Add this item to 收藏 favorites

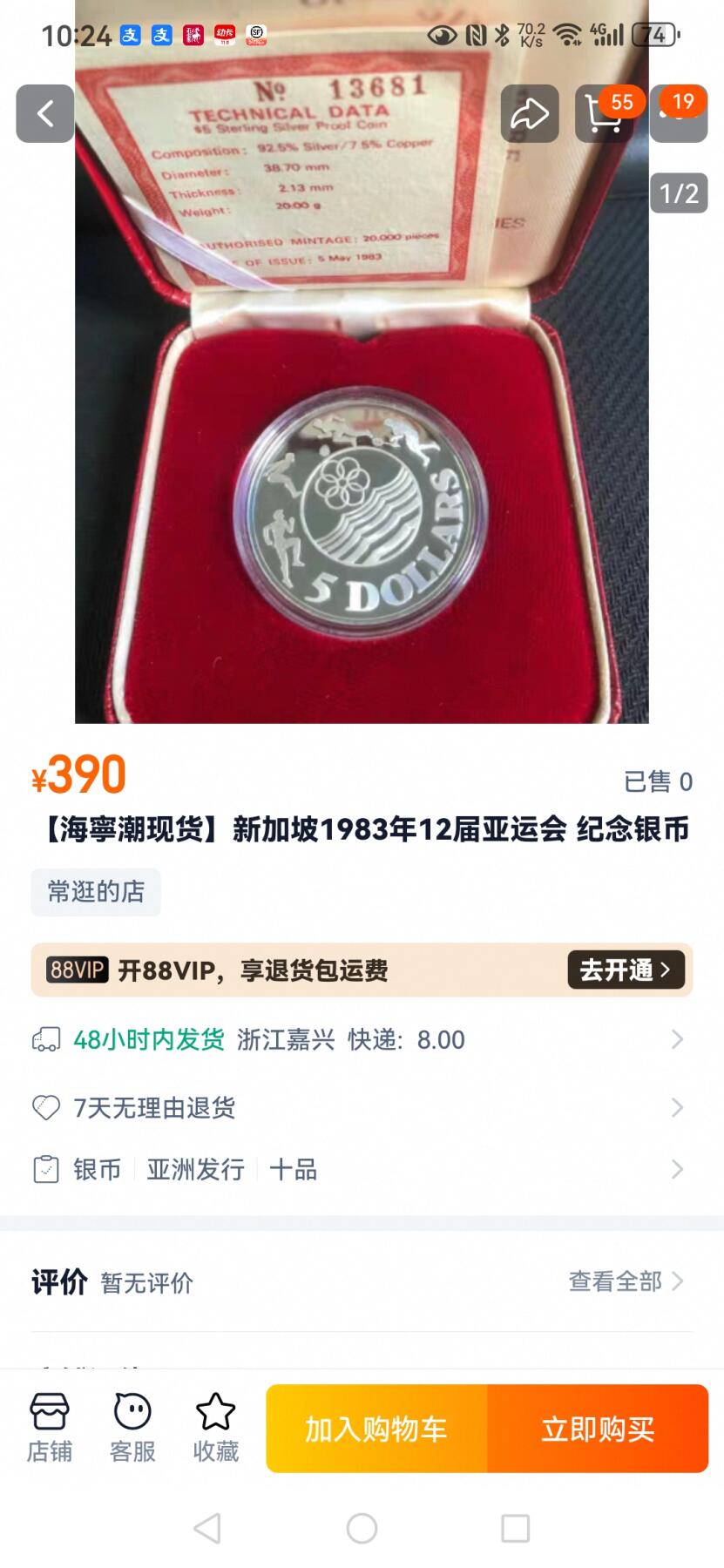pyautogui.click(x=215, y=1429)
